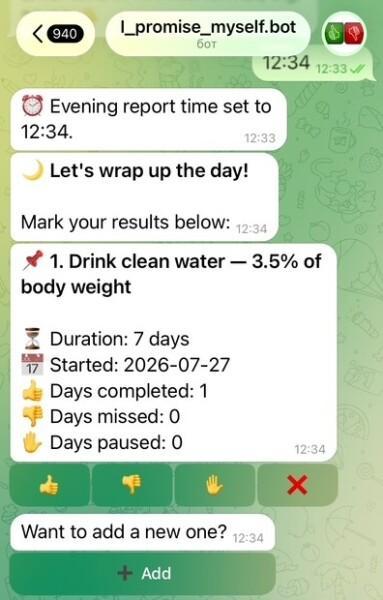Add a new promise
Viewport: 383px width, 600px height.
coord(143,573)
